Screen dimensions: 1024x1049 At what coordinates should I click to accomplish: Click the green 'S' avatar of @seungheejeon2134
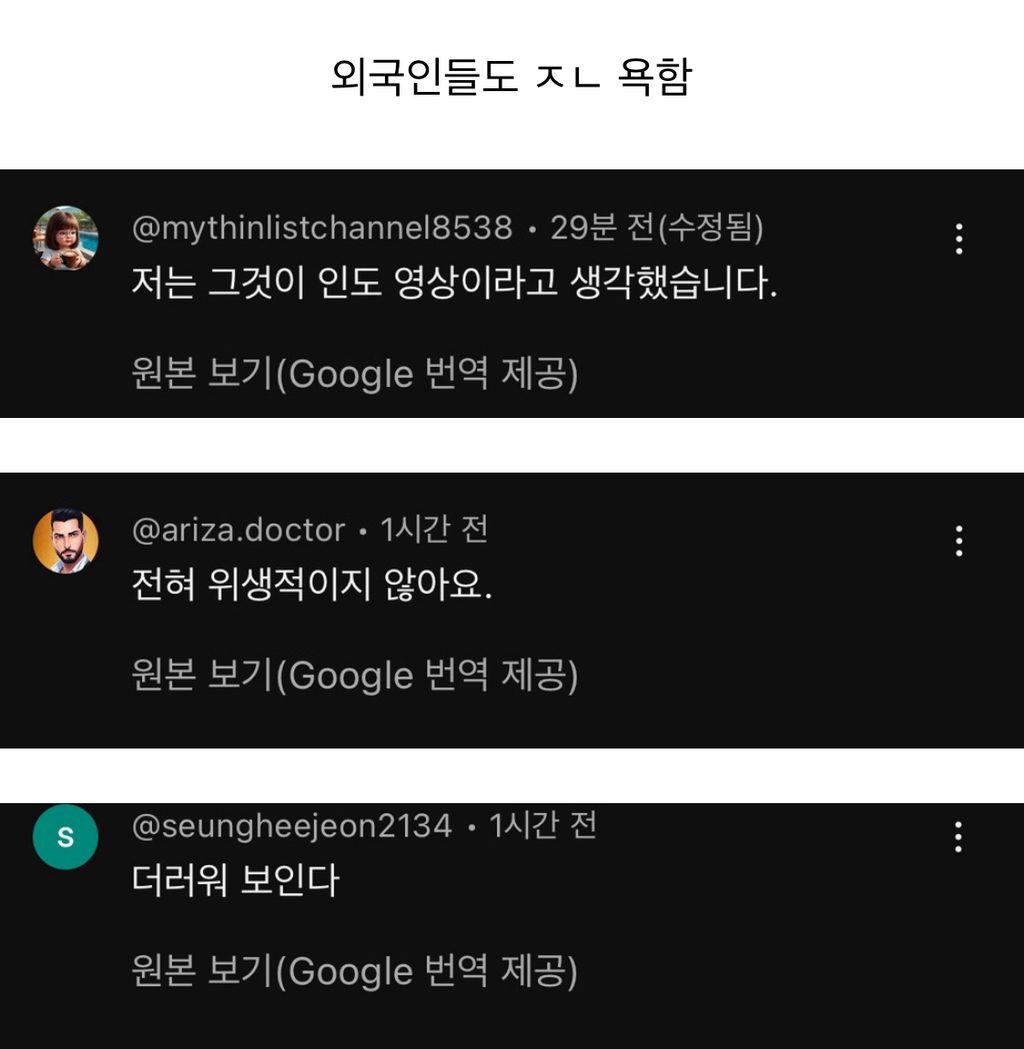[65, 837]
